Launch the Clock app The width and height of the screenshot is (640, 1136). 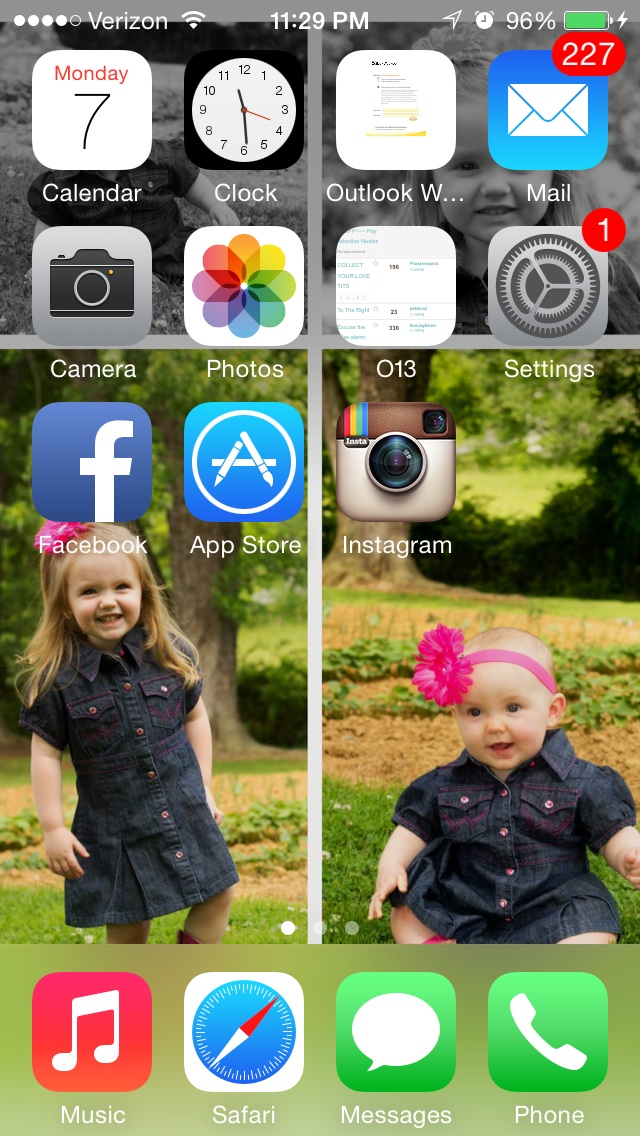click(x=244, y=110)
